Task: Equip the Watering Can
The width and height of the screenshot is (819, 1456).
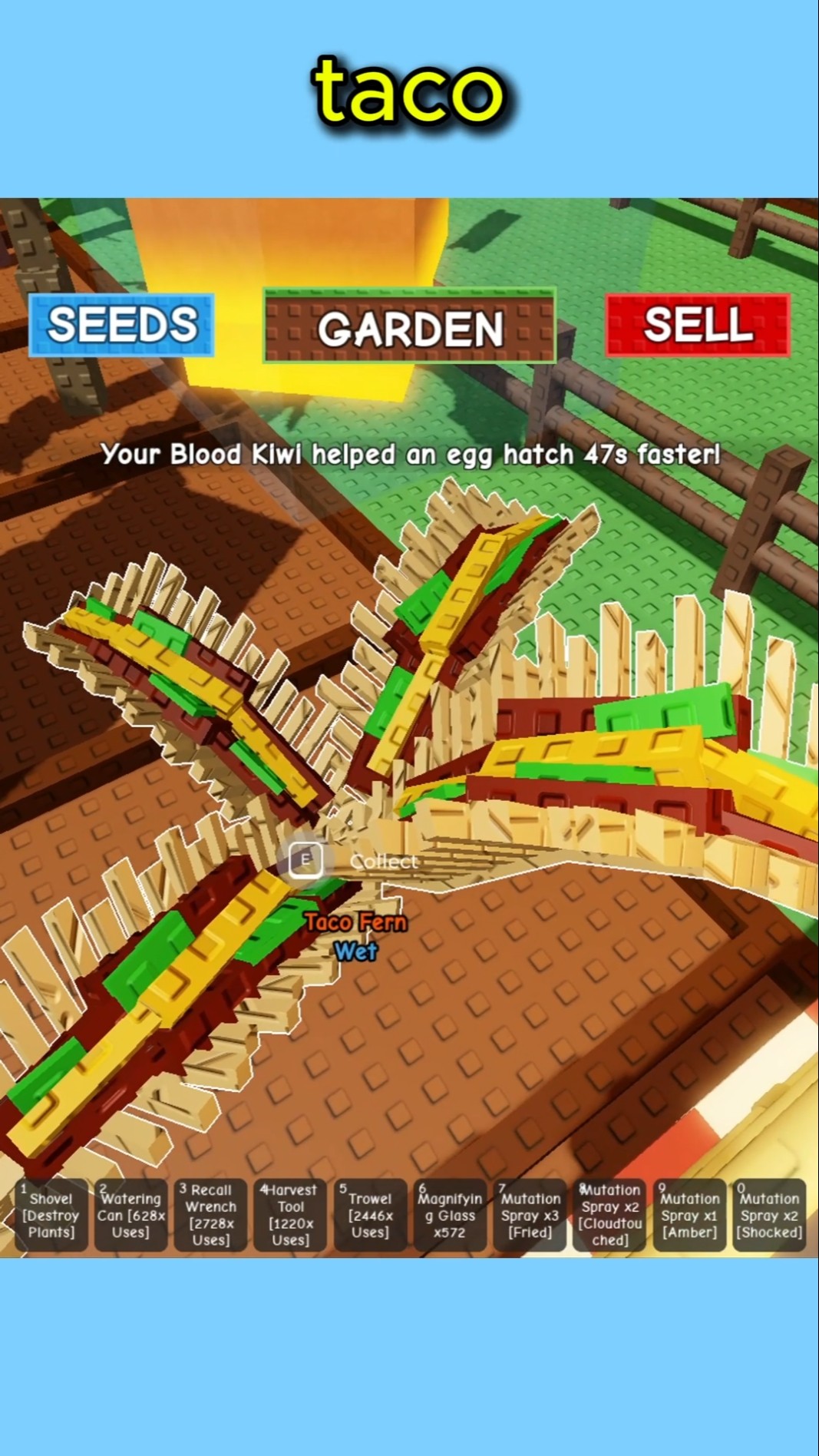Action: click(130, 1215)
